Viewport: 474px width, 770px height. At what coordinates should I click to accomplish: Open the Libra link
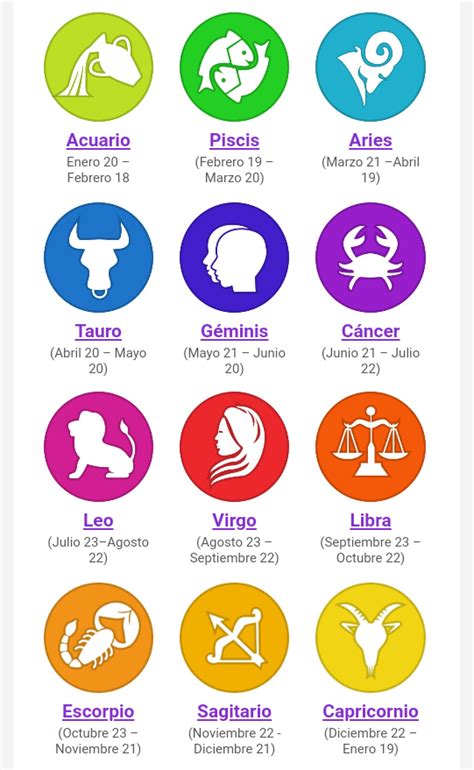pos(370,521)
